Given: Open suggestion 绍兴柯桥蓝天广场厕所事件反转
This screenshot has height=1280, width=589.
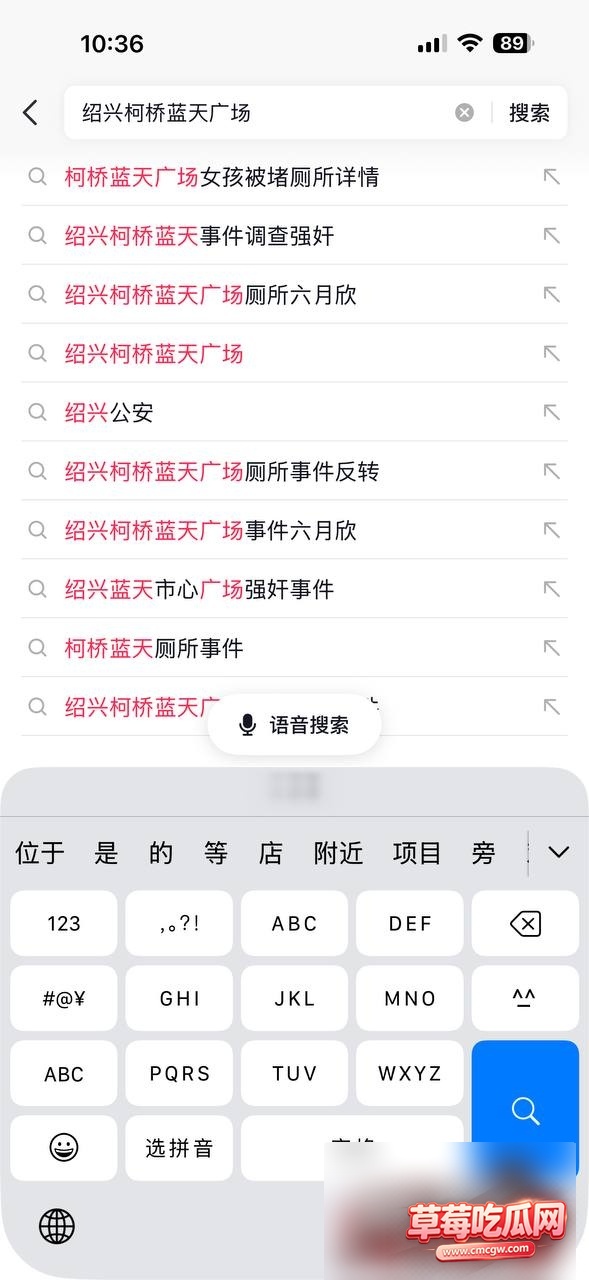Looking at the screenshot, I should [x=294, y=471].
